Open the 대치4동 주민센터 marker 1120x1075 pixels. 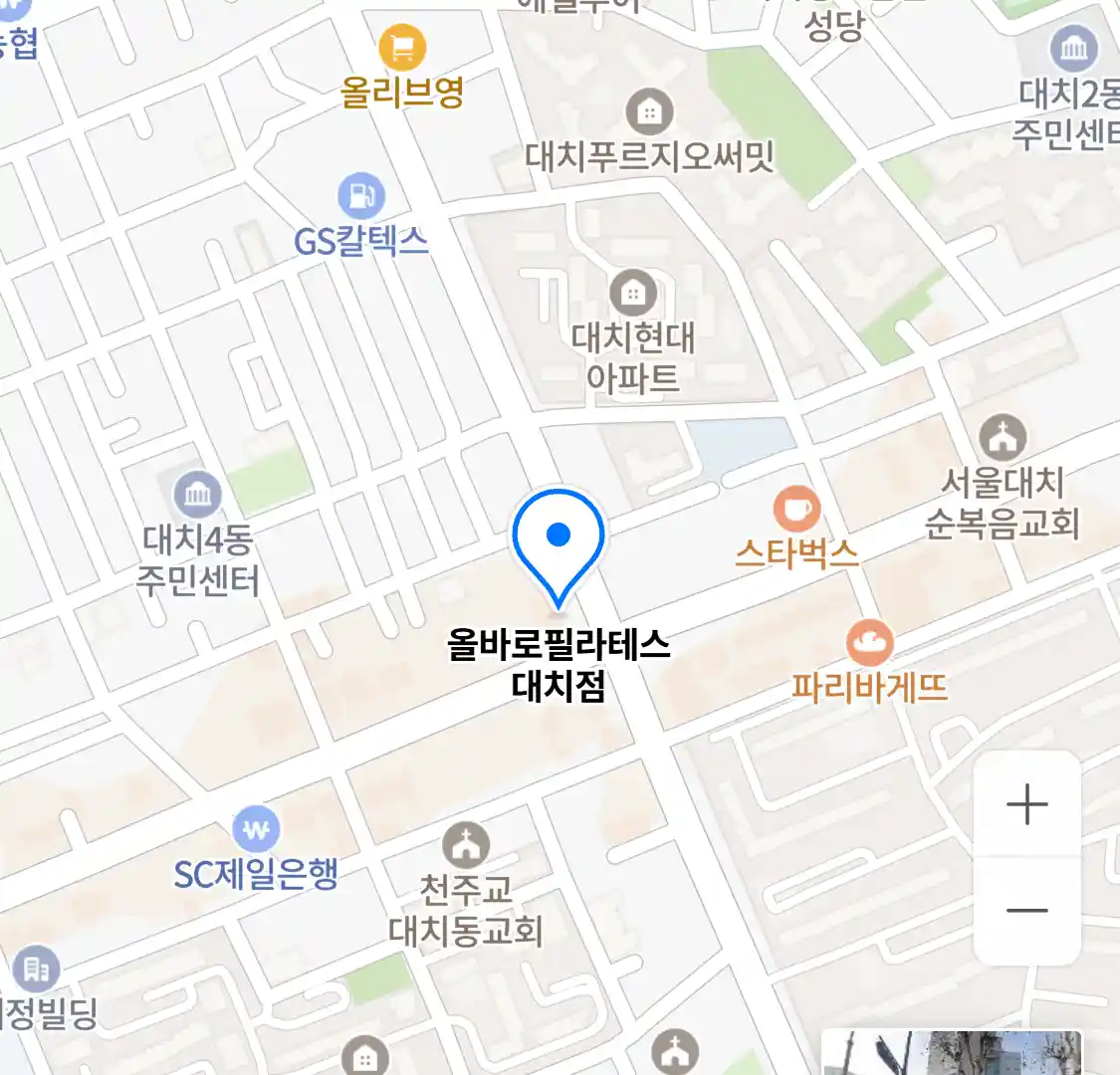[197, 495]
